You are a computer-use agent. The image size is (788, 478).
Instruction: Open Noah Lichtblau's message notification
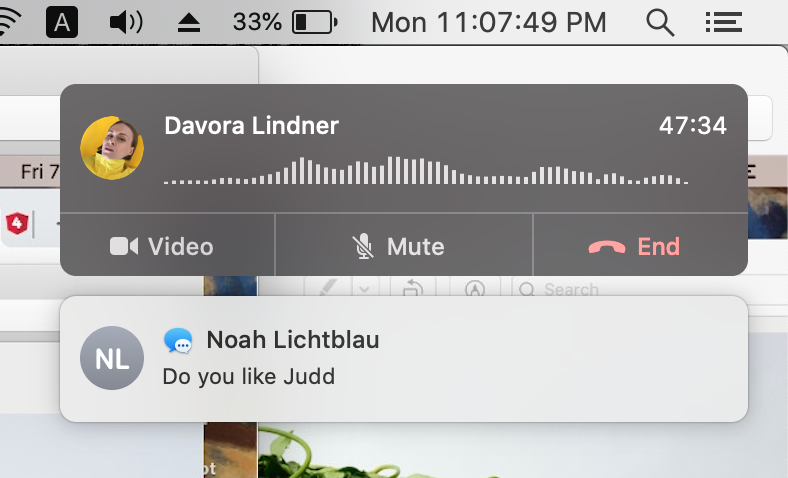(x=403, y=358)
